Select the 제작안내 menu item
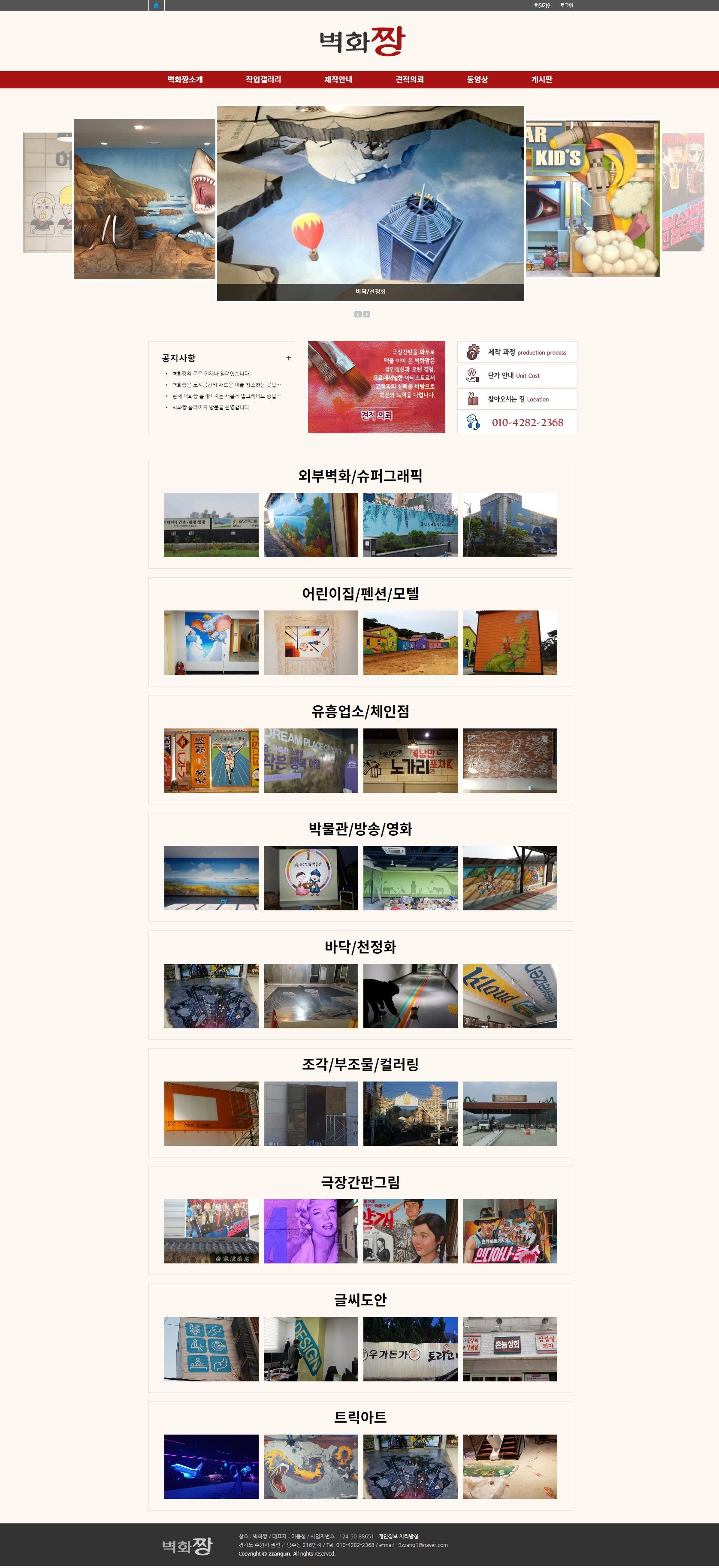Image resolution: width=719 pixels, height=1568 pixels. (x=338, y=80)
